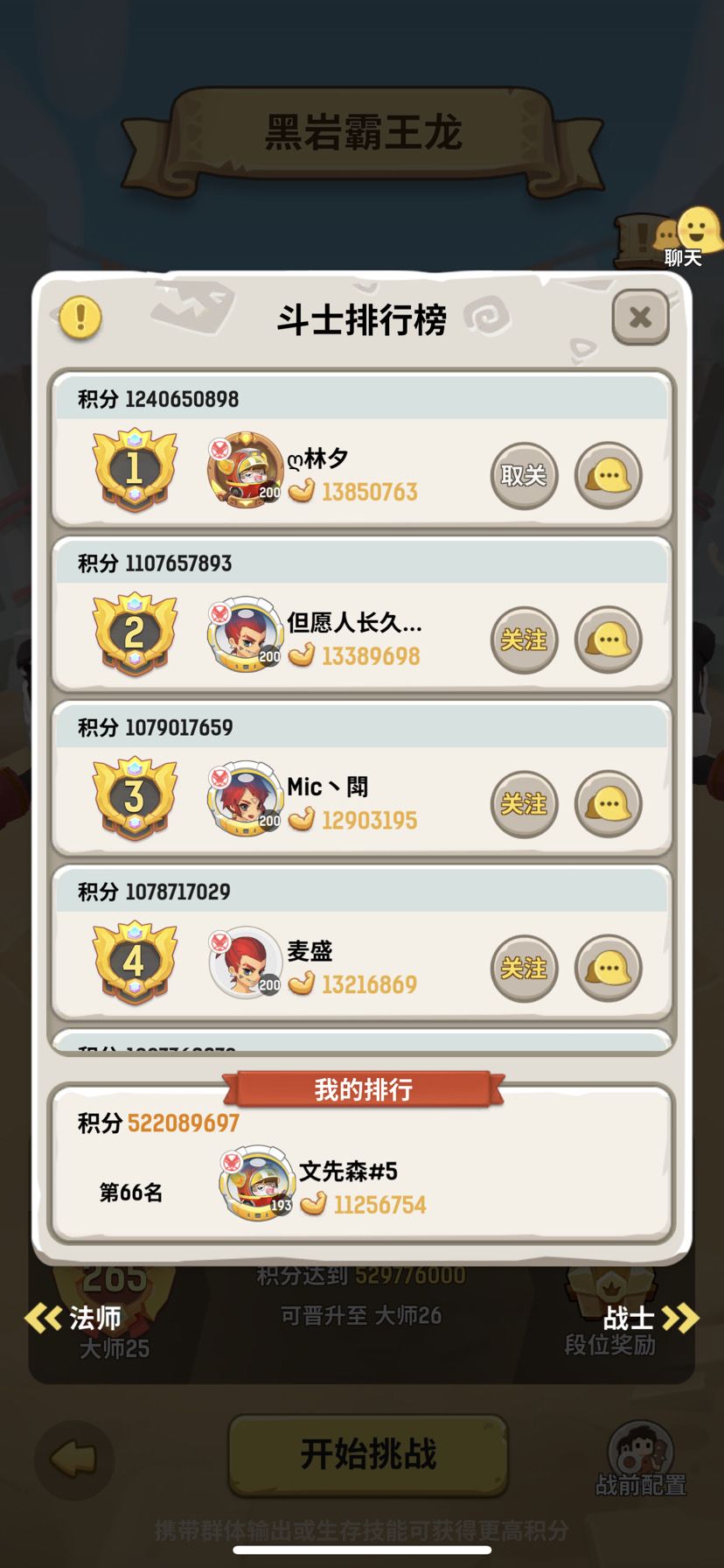Follow 麦盛 by tapping 关注
The height and width of the screenshot is (1568, 724).
(x=524, y=969)
